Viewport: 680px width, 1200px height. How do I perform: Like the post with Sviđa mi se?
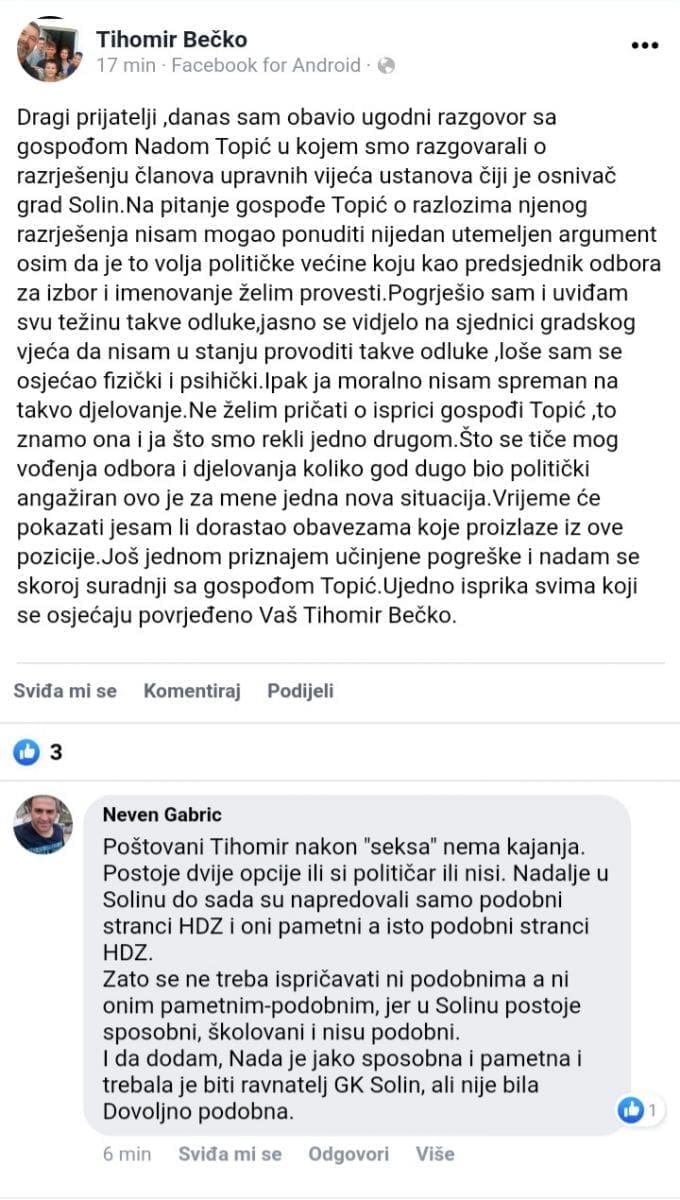(x=65, y=691)
